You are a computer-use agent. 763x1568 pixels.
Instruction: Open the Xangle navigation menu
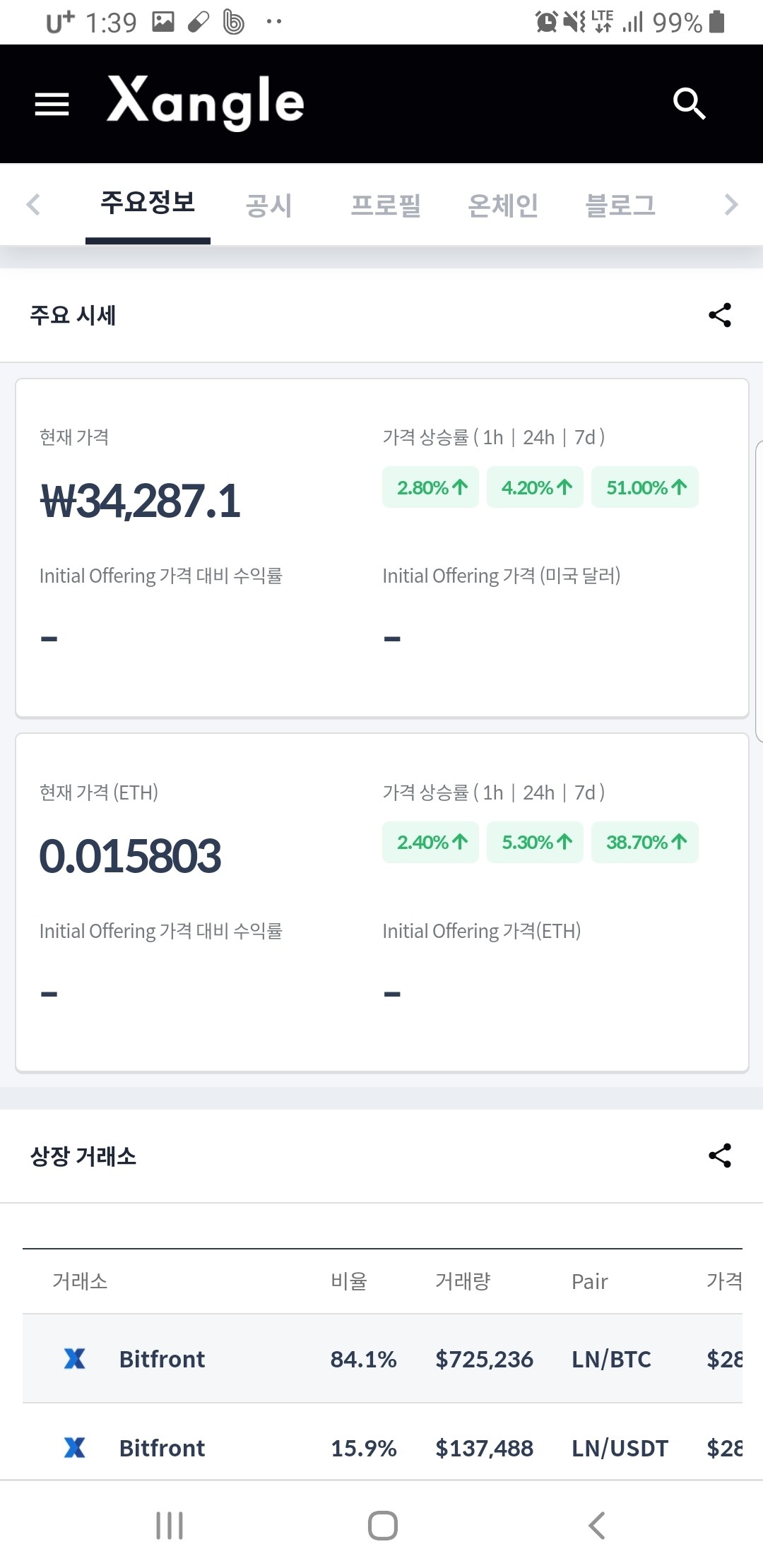(51, 103)
